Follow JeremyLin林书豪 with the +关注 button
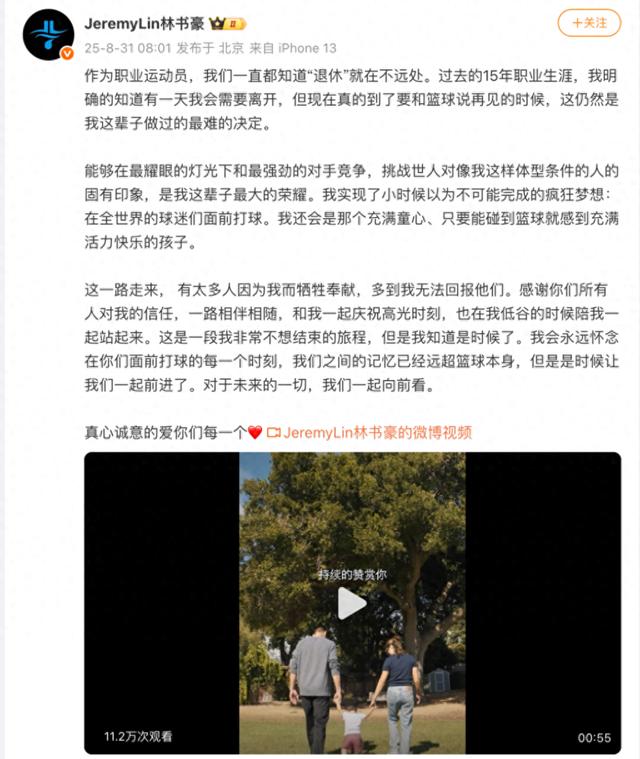640x759 pixels. pos(589,21)
